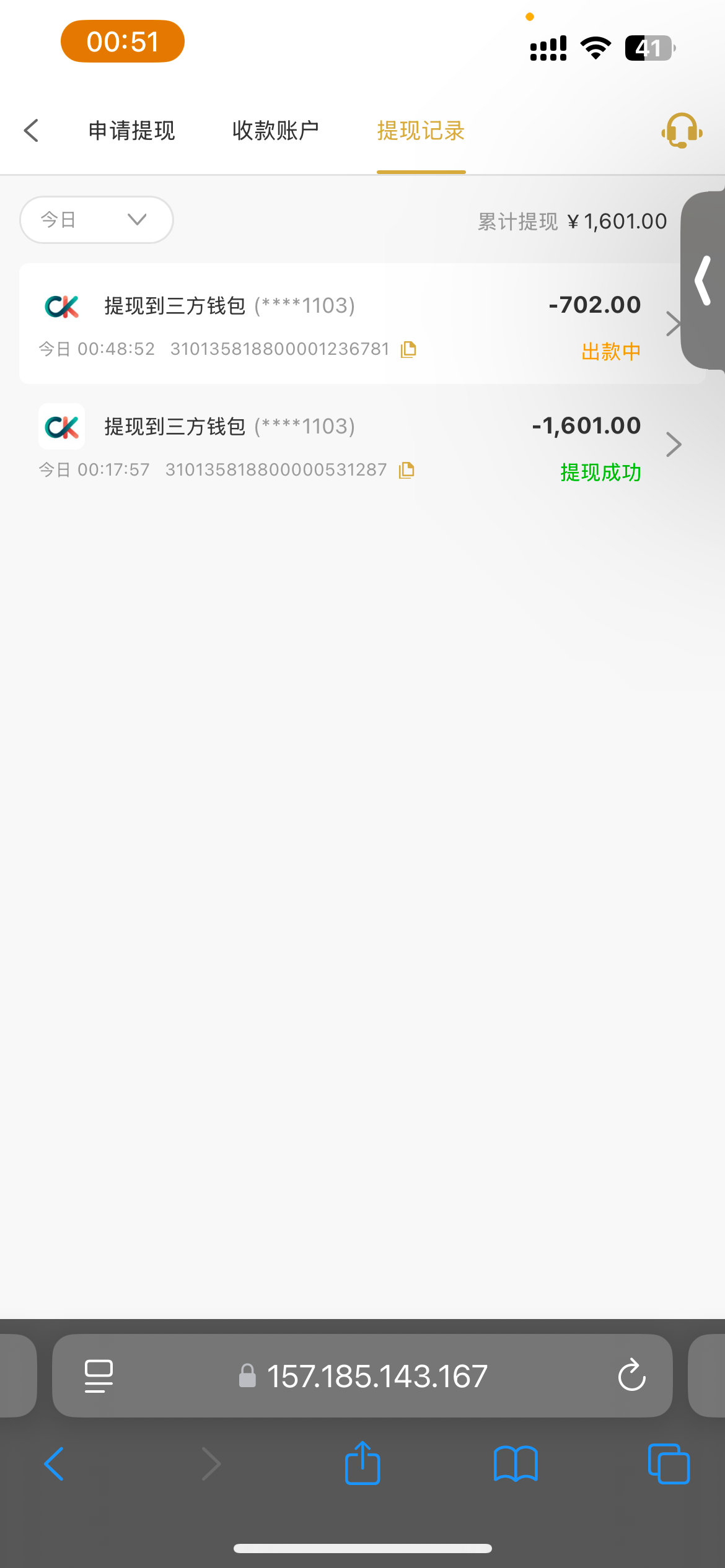Expand the 今日 date filter dropdown
The width and height of the screenshot is (725, 1568).
tap(97, 220)
